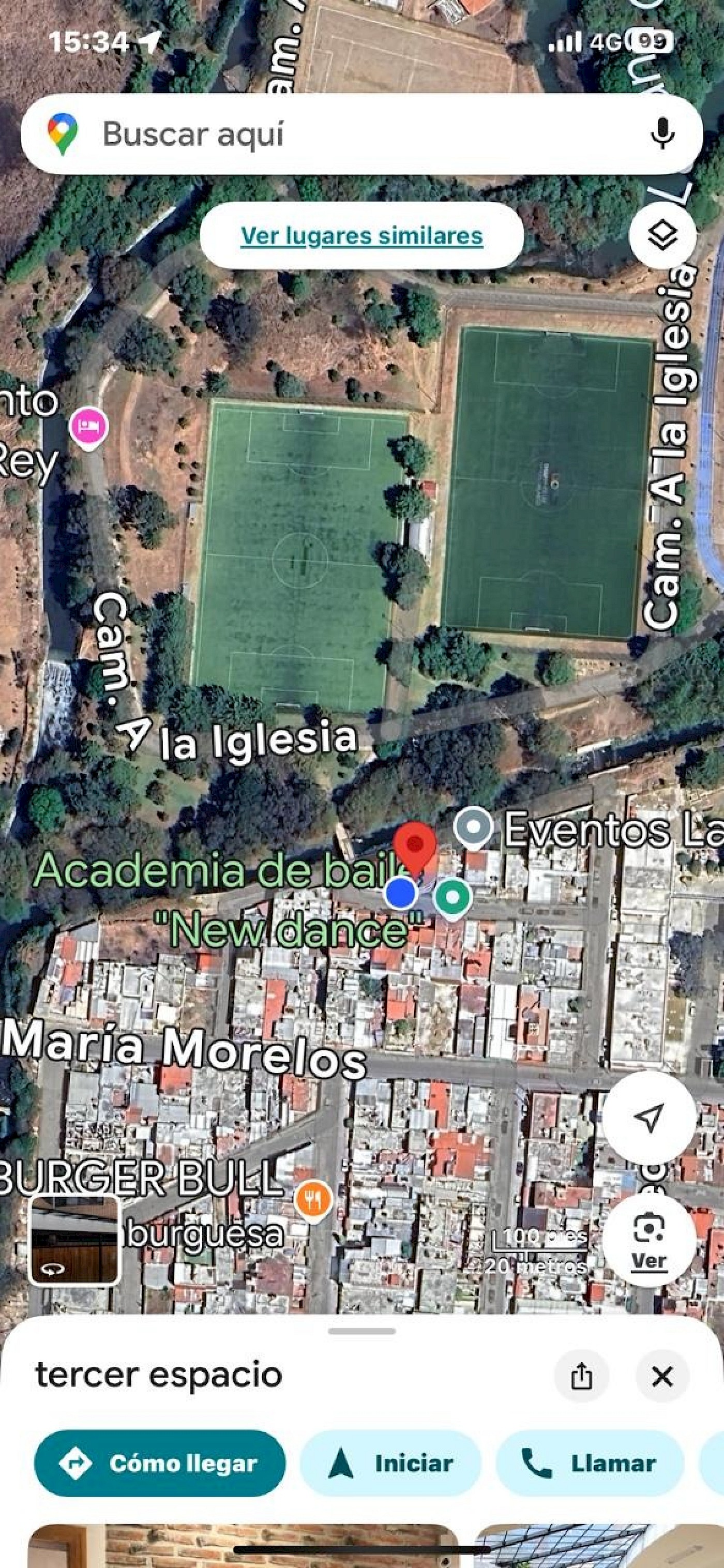Call the place with Llamar
This screenshot has height=1568, width=724.
tap(590, 1464)
